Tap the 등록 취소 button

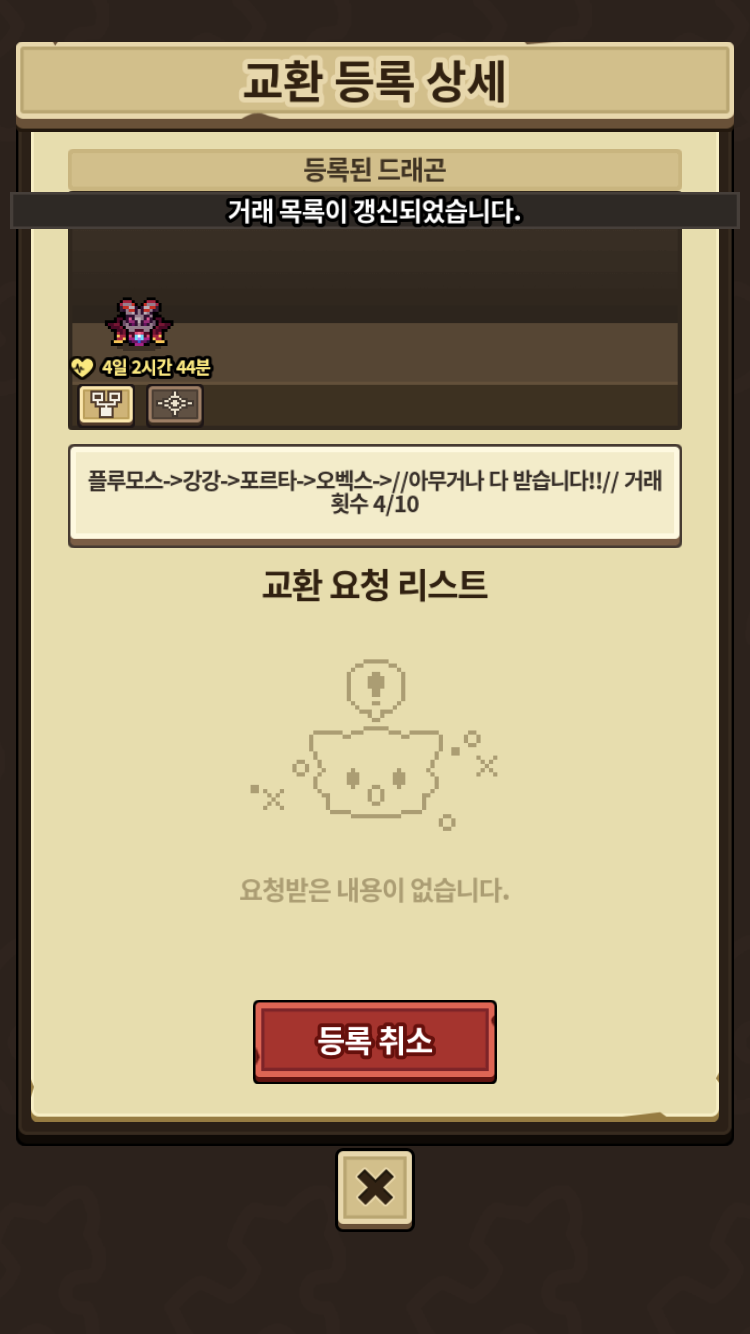point(375,1041)
